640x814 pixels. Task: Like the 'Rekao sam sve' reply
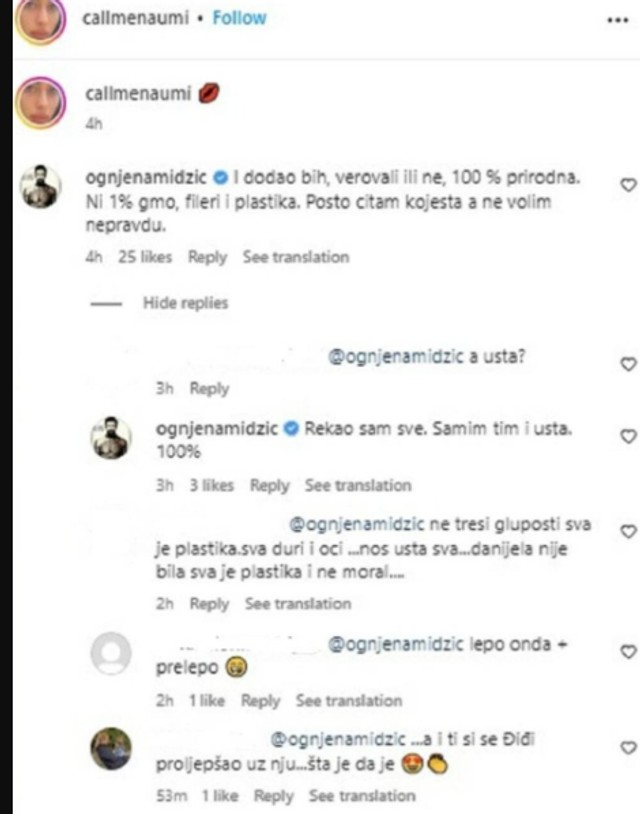[x=628, y=437]
